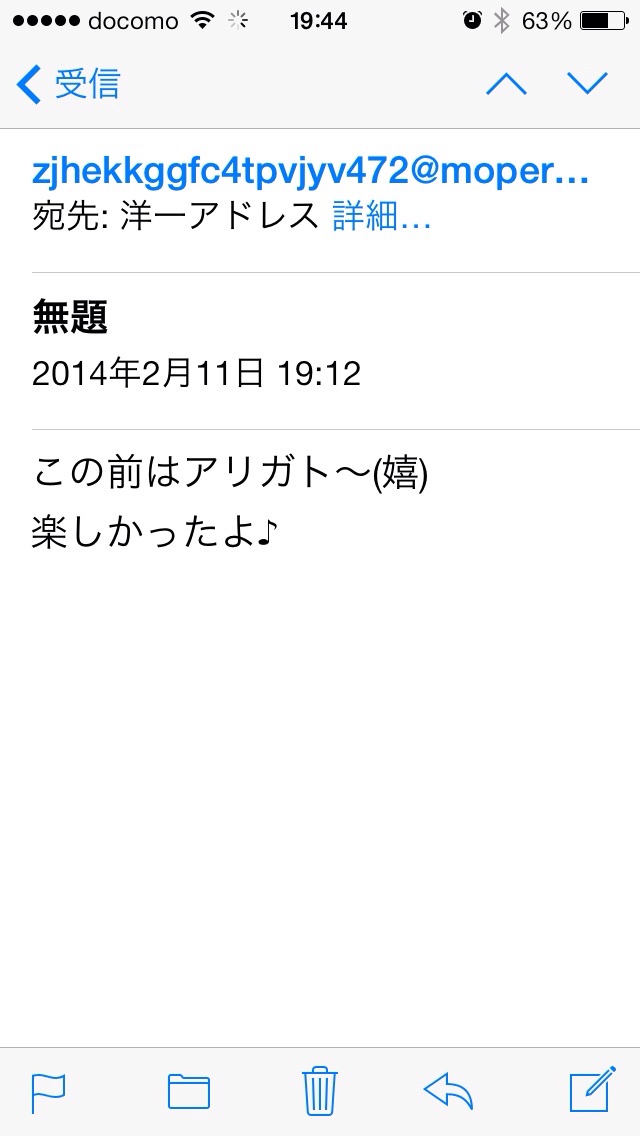Open sender address zjhekkggfc4tpvjyv472@moper…
Screen dimensions: 640x1136
(310, 172)
